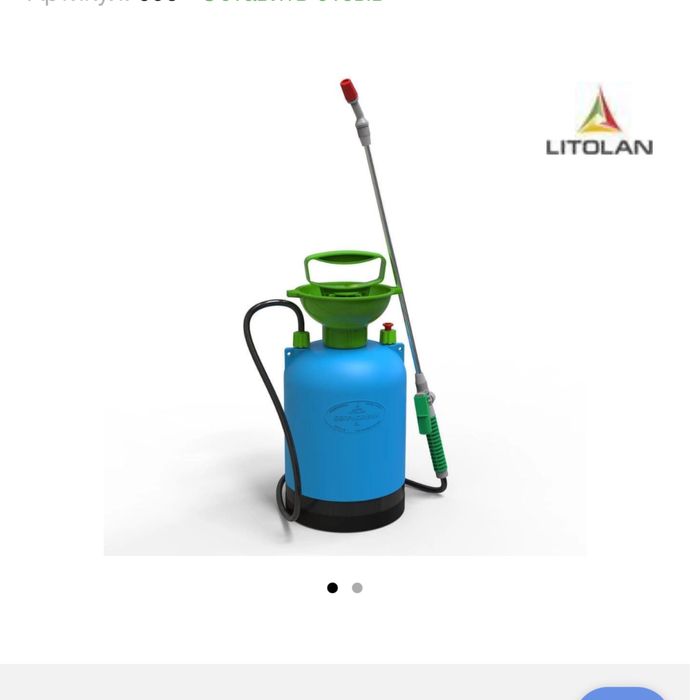Screen dimensions: 690x700
Task: Go to the second image dot
Action: [x=357, y=588]
